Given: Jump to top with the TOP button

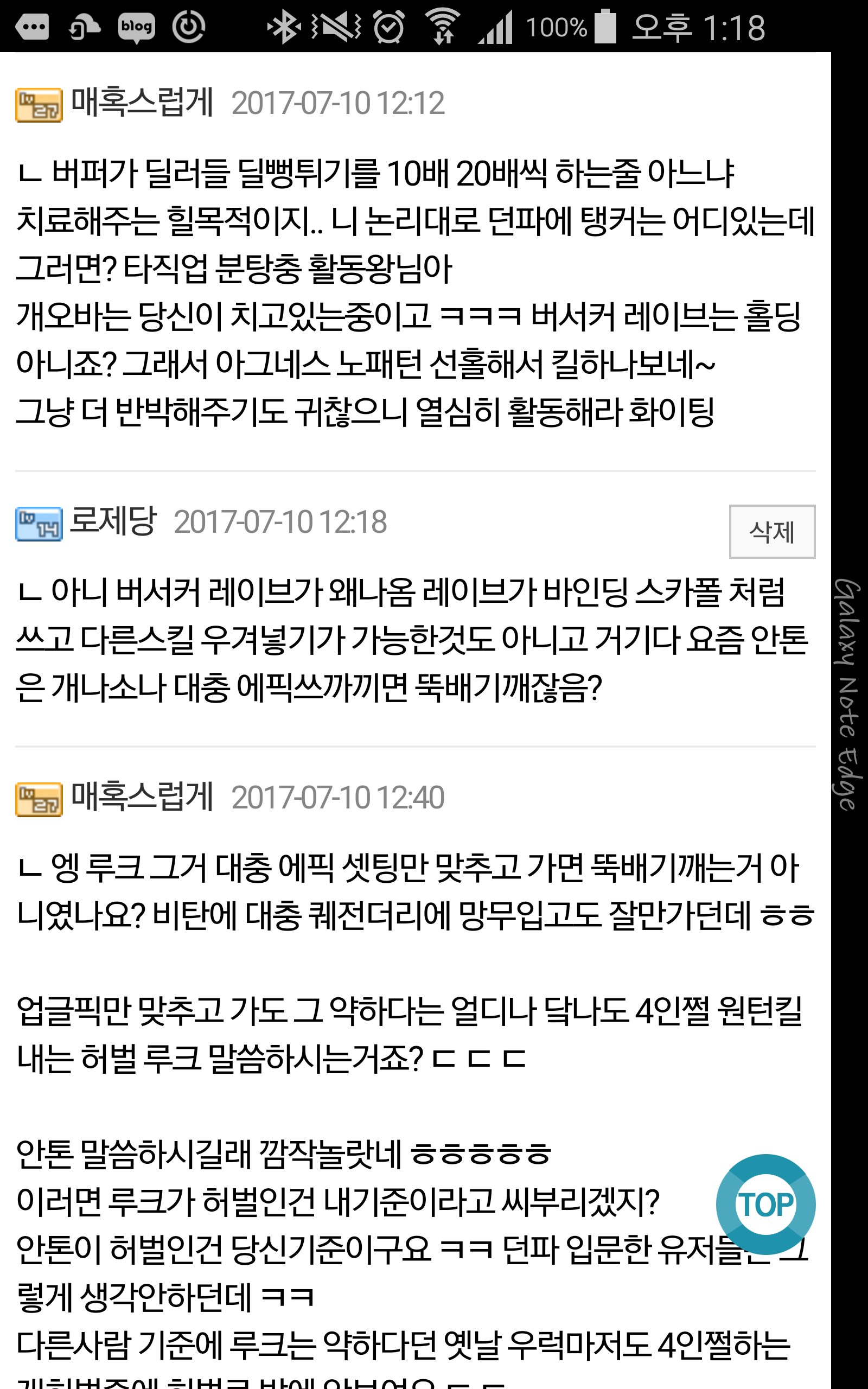Looking at the screenshot, I should point(765,1203).
